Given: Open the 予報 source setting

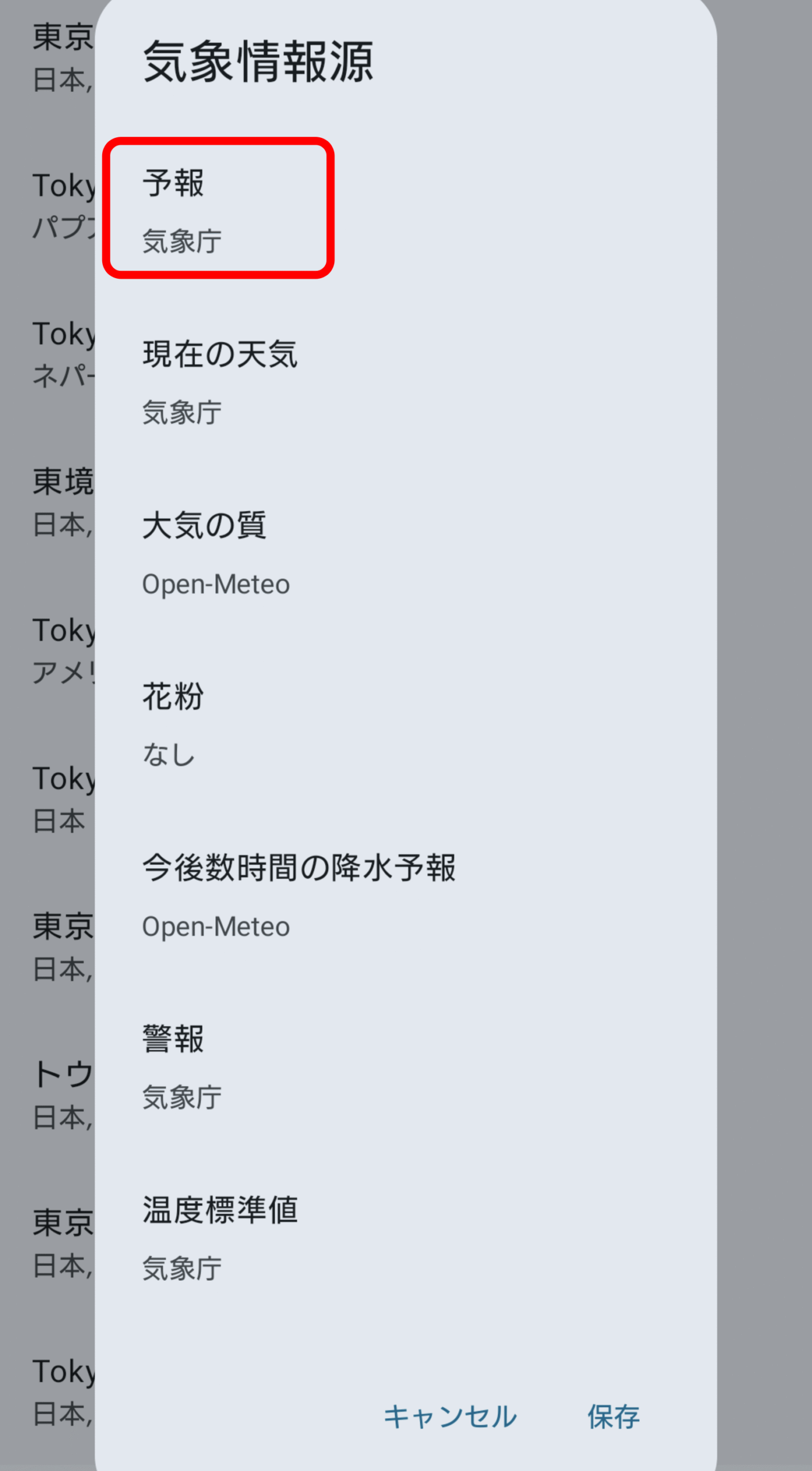Looking at the screenshot, I should 405,211.
